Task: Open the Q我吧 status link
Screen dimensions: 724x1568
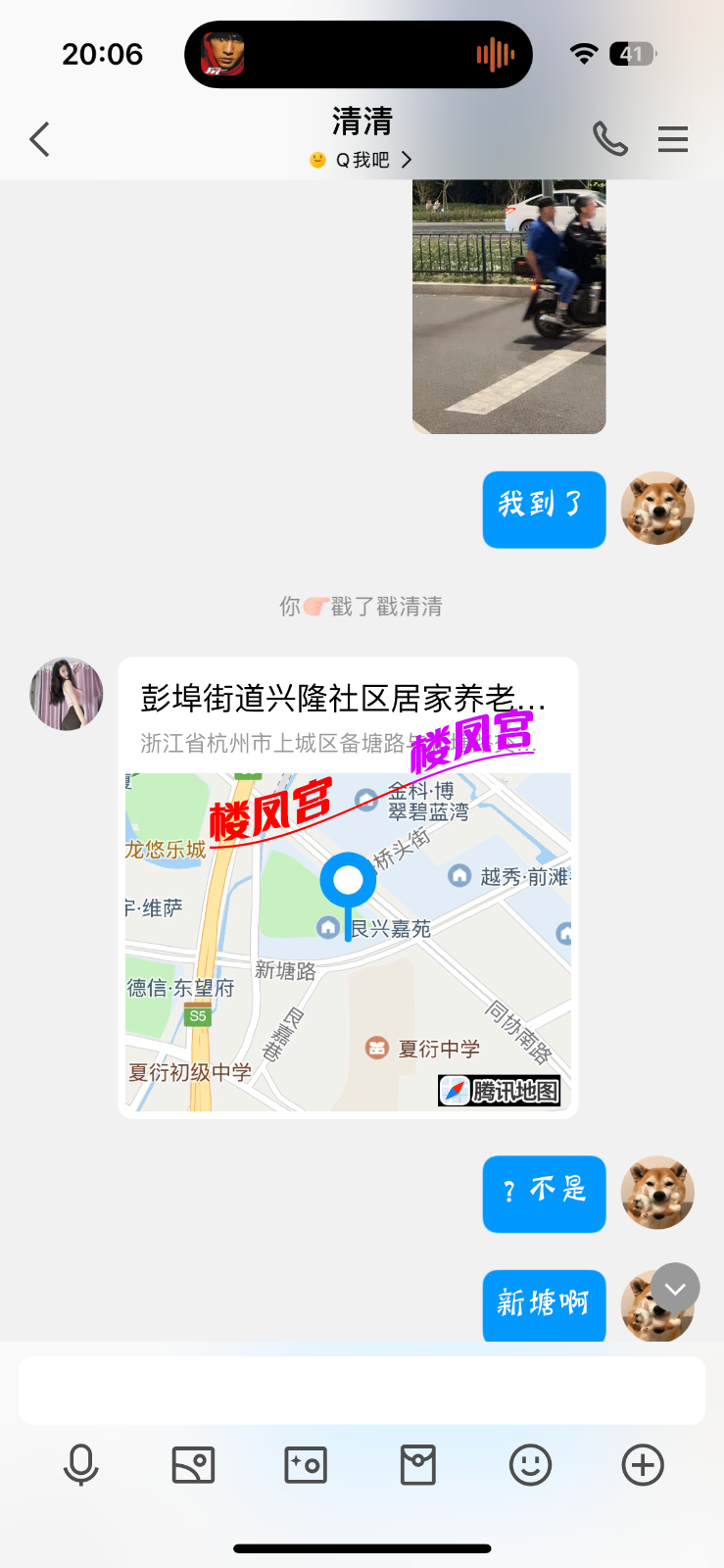Action: point(362,160)
